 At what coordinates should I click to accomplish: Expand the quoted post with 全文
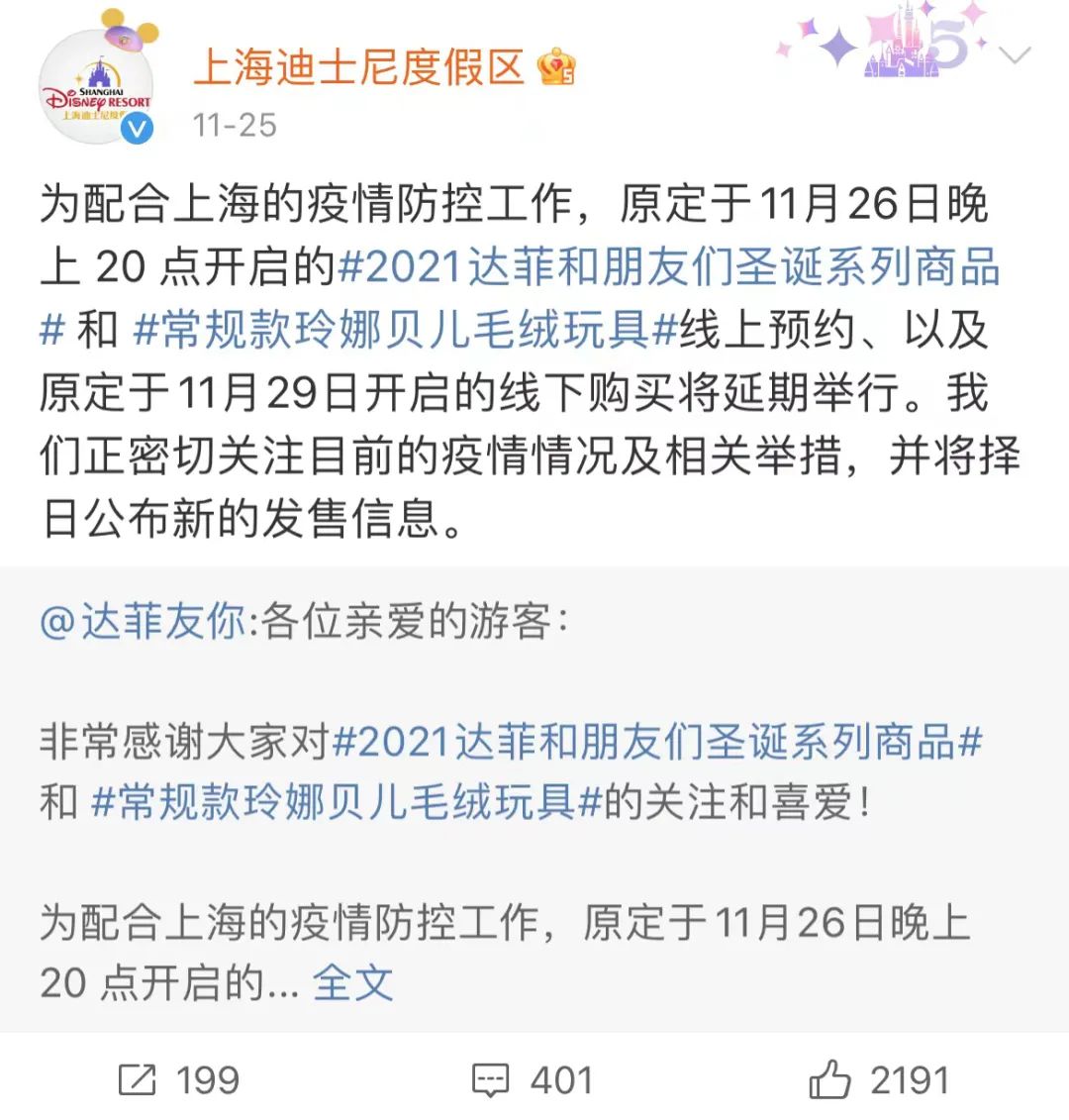[x=352, y=982]
